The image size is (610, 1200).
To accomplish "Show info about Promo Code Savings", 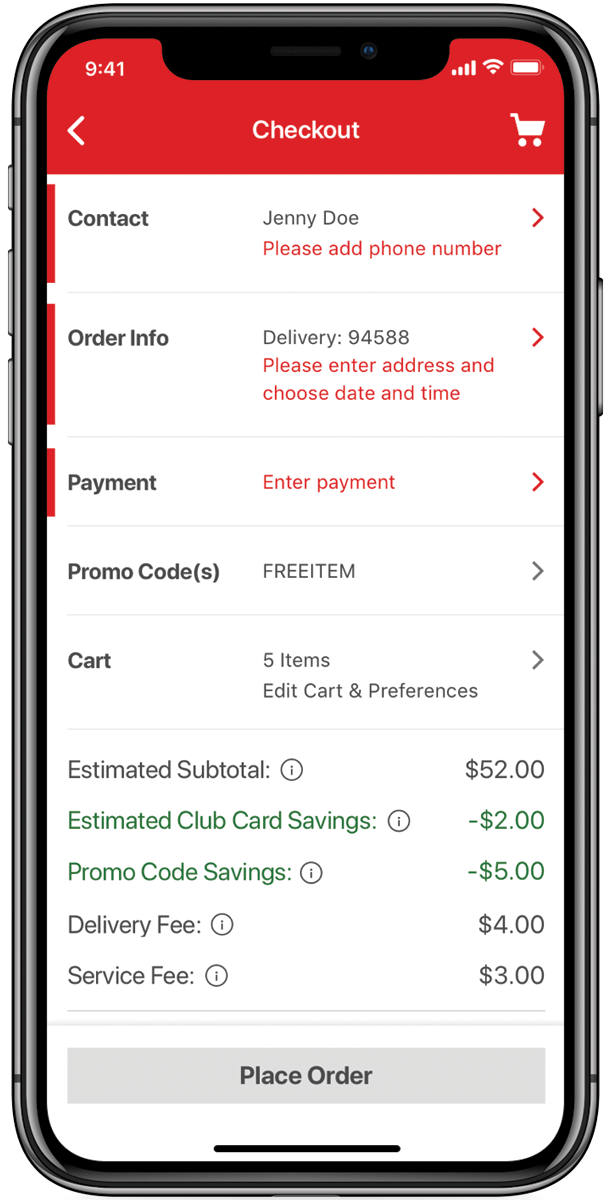I will pos(312,873).
